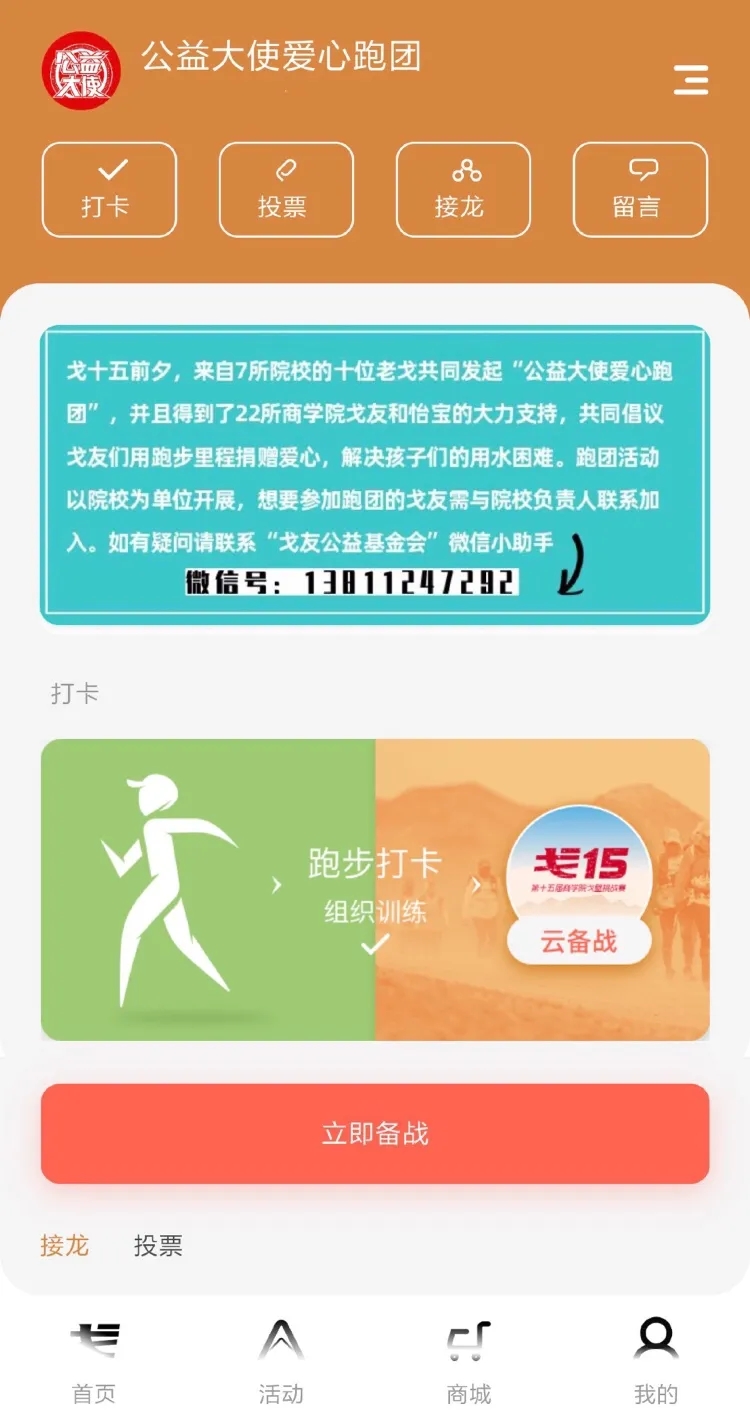Viewport: 750px width, 1423px height.
Task: Switch to the 投票 tab below
Action: 158,1245
